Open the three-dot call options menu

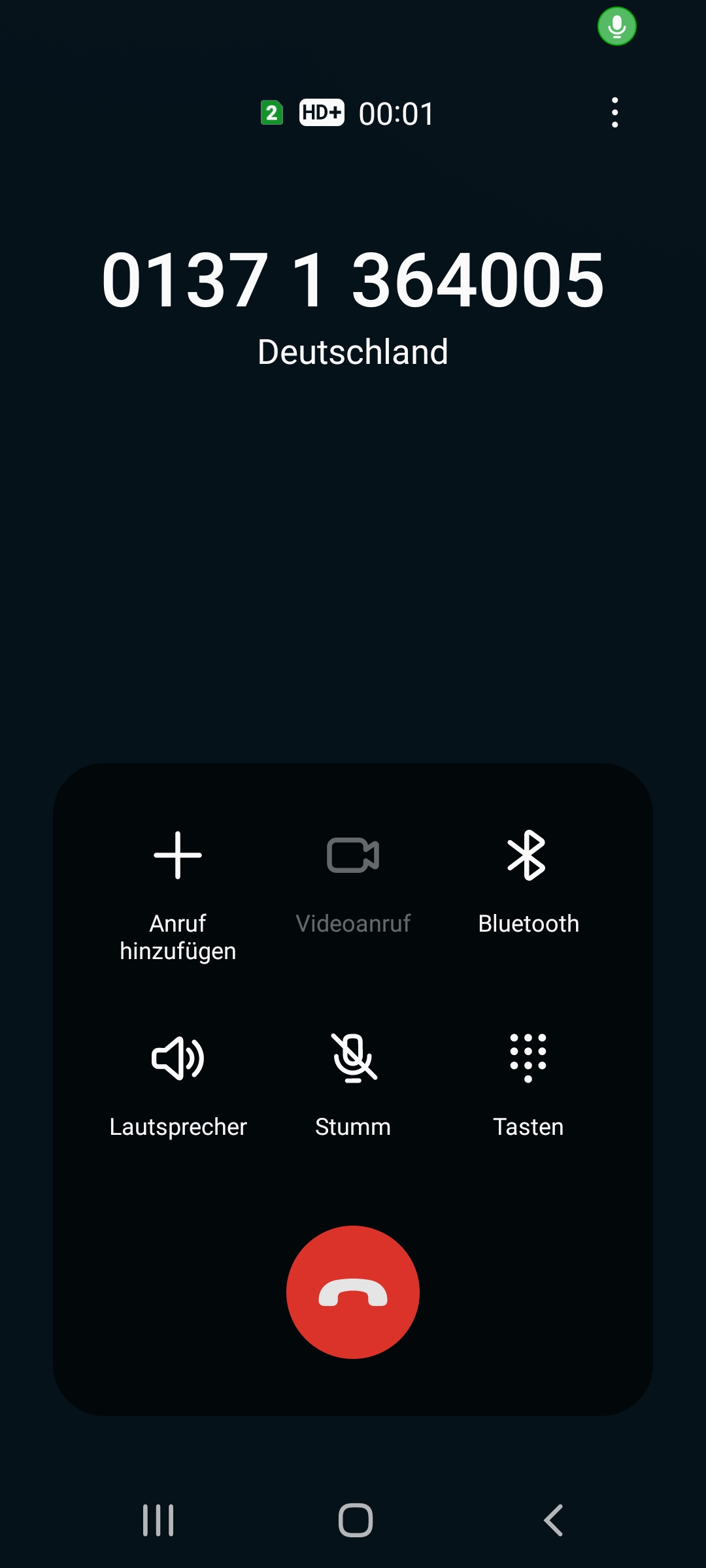[x=614, y=113]
